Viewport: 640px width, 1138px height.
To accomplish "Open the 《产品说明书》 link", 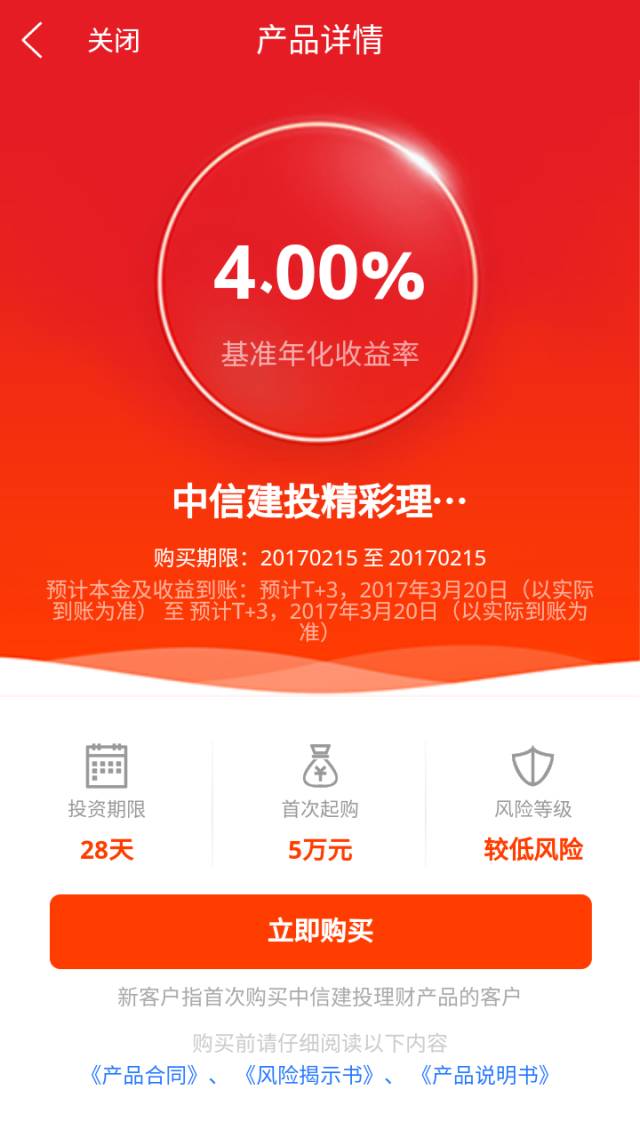I will (x=485, y=1075).
